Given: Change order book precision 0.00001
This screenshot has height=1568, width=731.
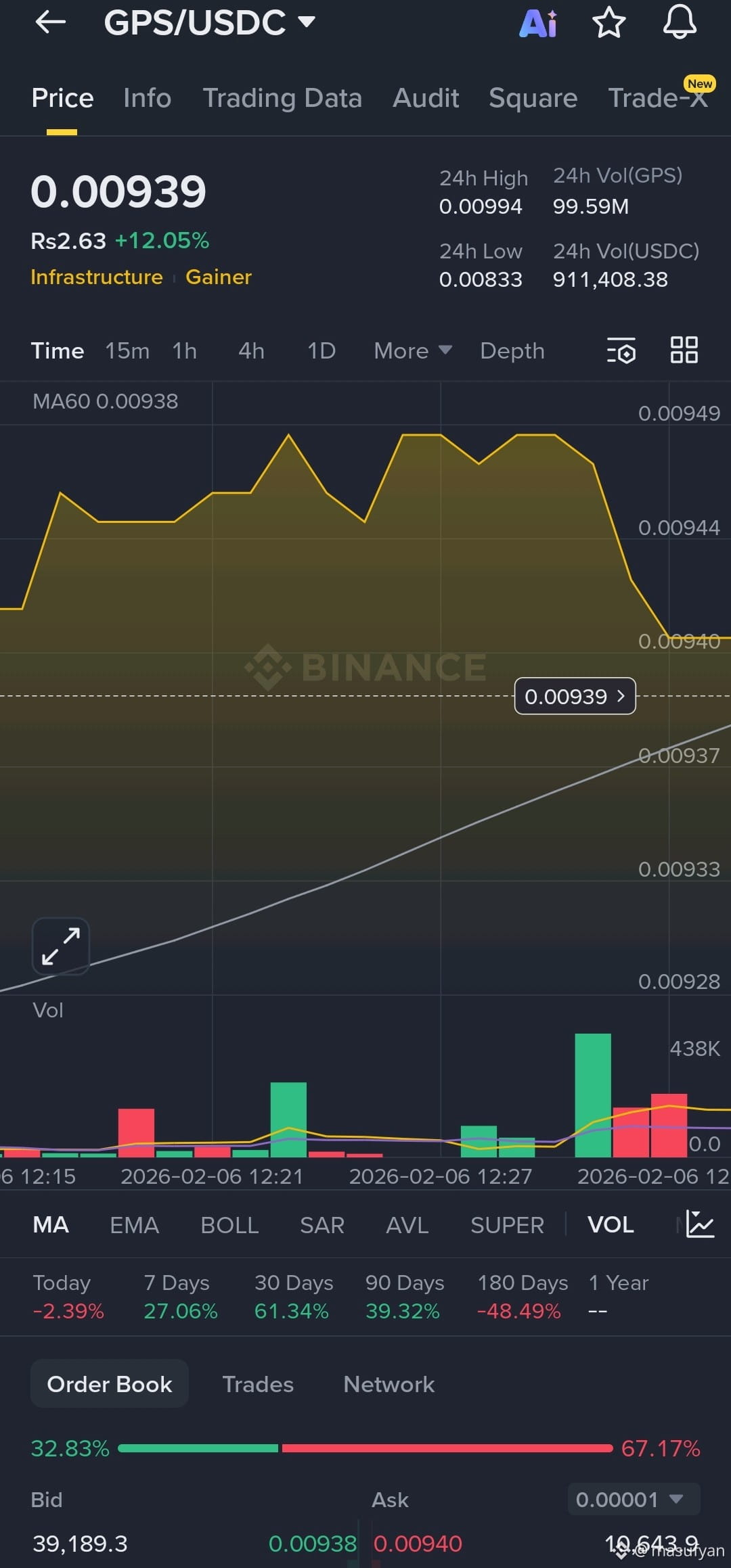Looking at the screenshot, I should [x=633, y=1500].
